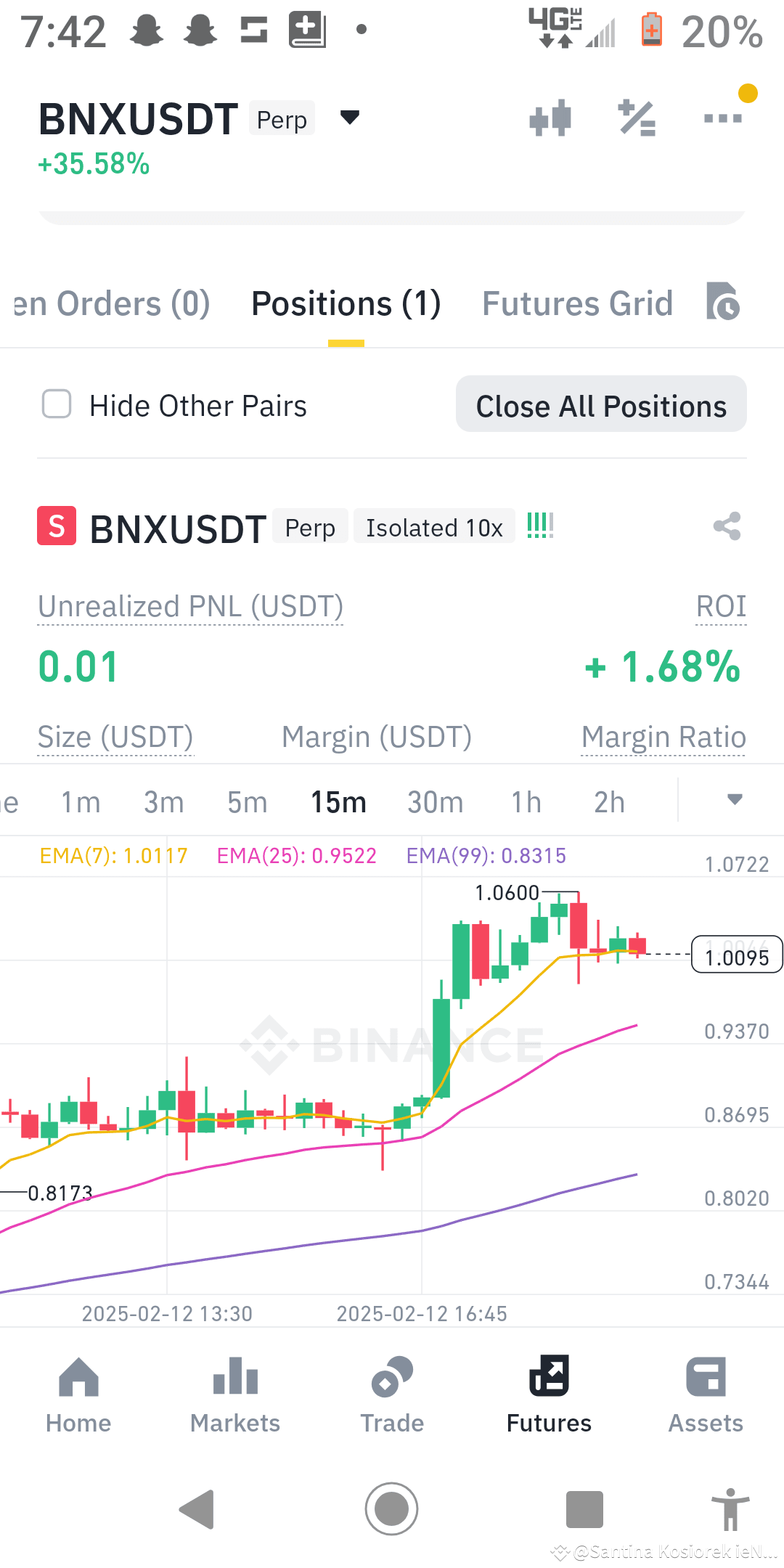The height and width of the screenshot is (1568, 784).
Task: Open the candlestick chart settings icon
Action: [x=550, y=118]
